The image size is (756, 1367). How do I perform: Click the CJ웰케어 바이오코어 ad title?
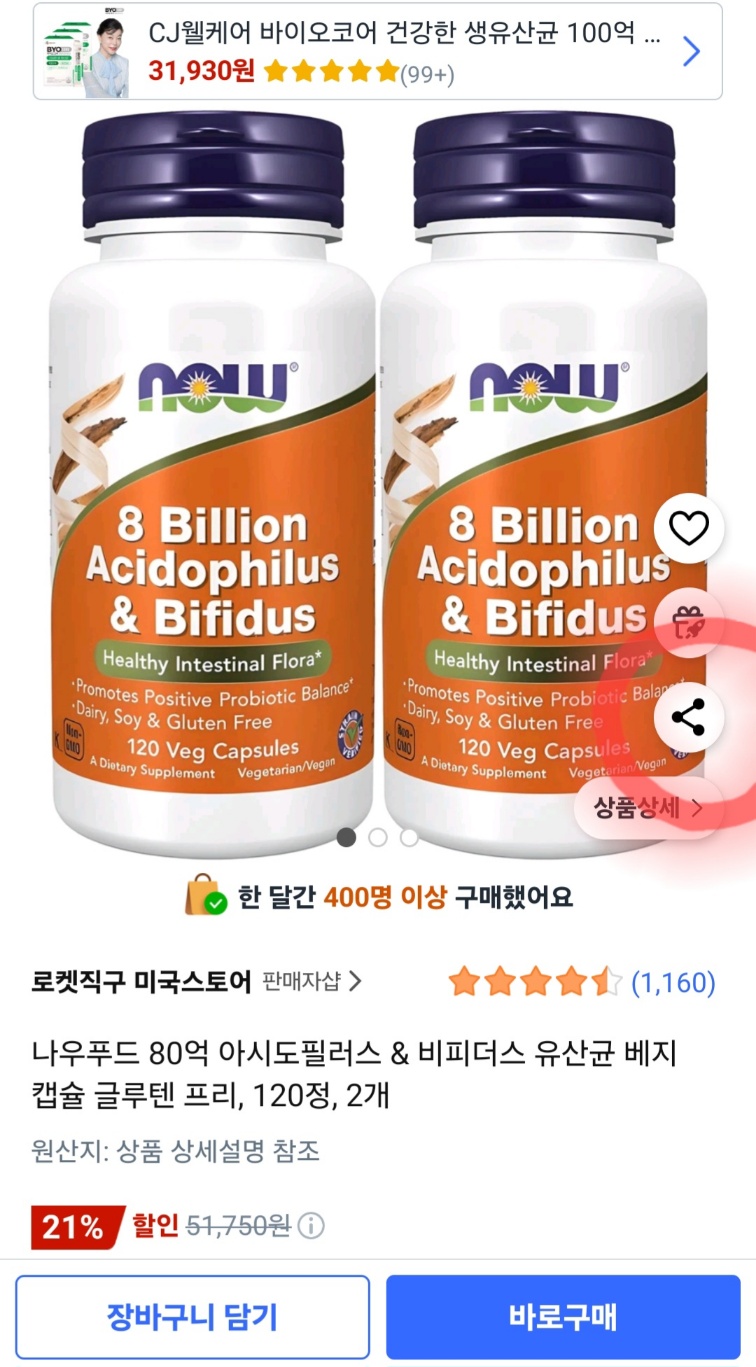(390, 35)
